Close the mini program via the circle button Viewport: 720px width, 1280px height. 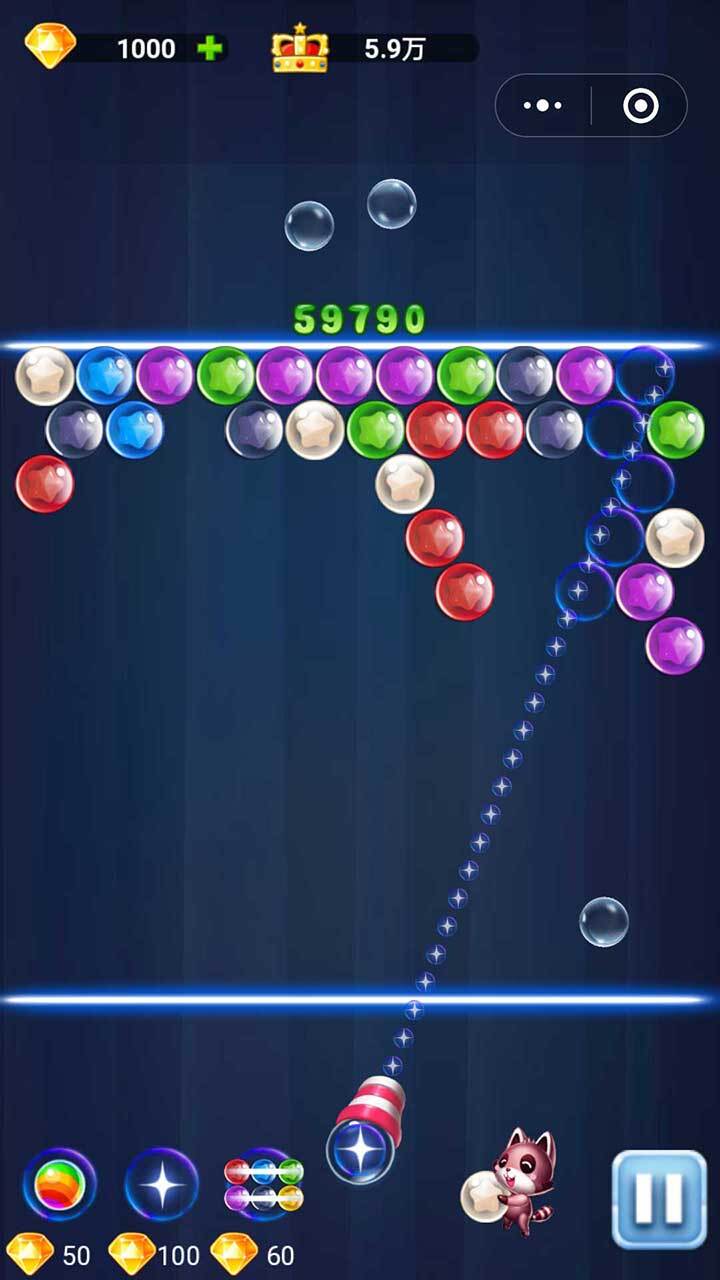click(640, 105)
